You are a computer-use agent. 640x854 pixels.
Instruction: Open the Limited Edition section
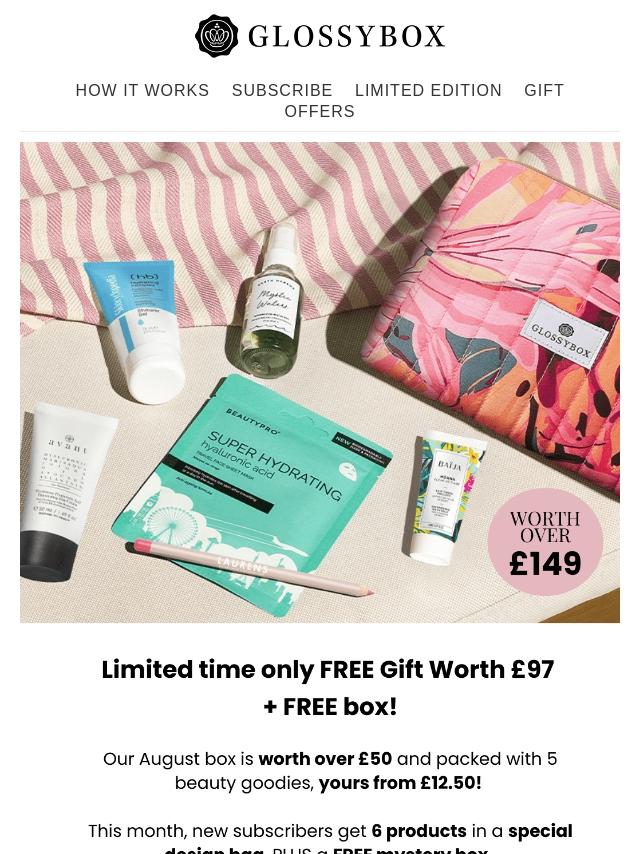(x=428, y=90)
